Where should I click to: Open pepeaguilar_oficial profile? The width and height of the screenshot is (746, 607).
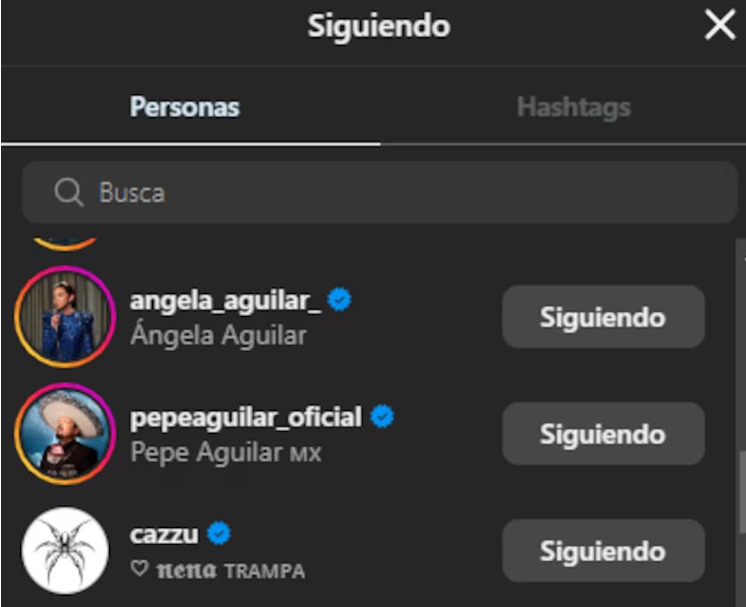(246, 417)
